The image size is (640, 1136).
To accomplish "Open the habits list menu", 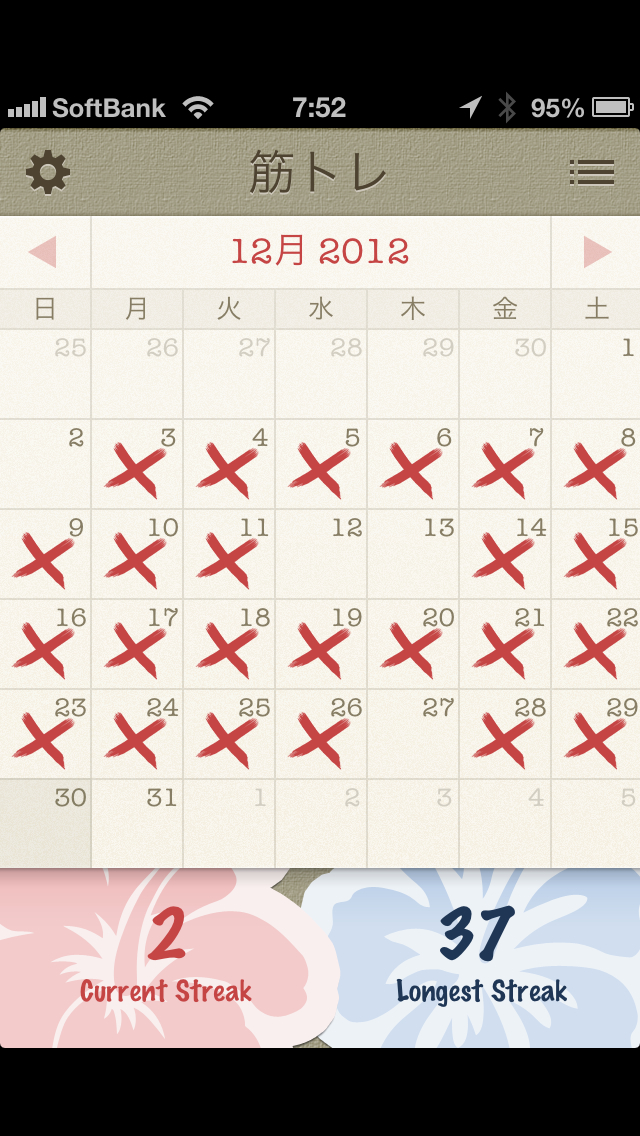I will pyautogui.click(x=591, y=172).
